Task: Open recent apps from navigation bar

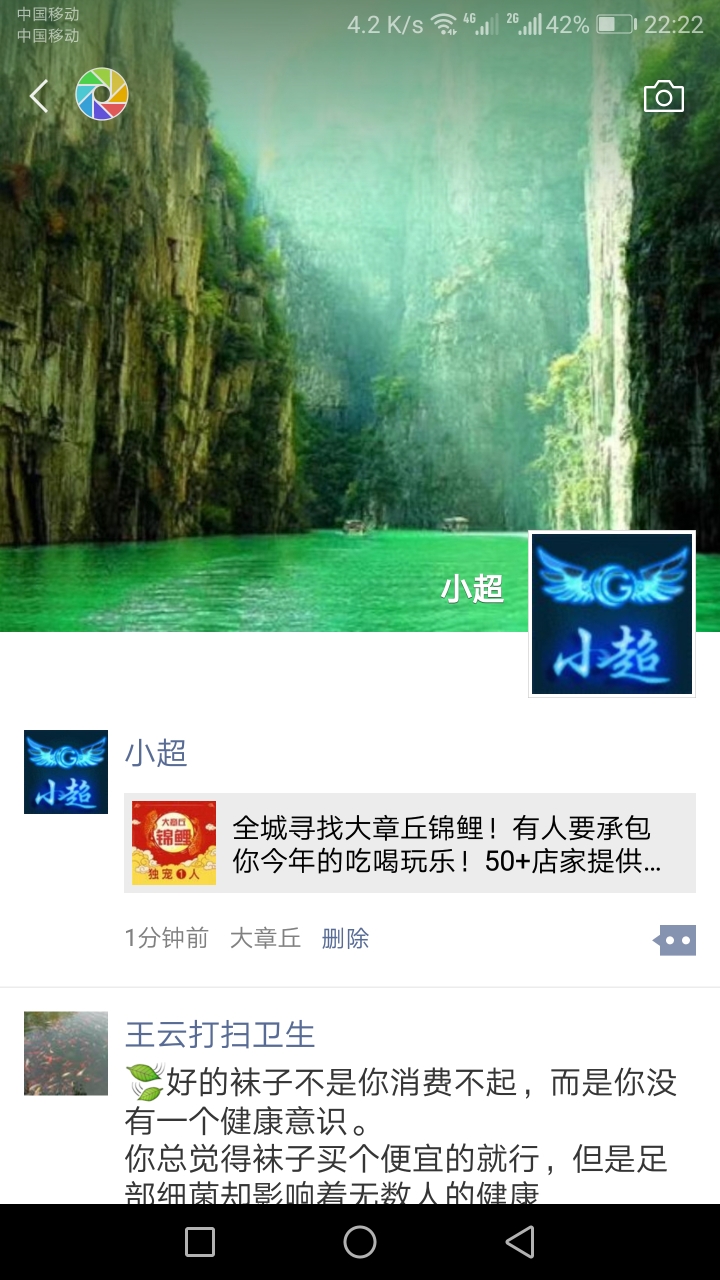Action: (x=200, y=1242)
